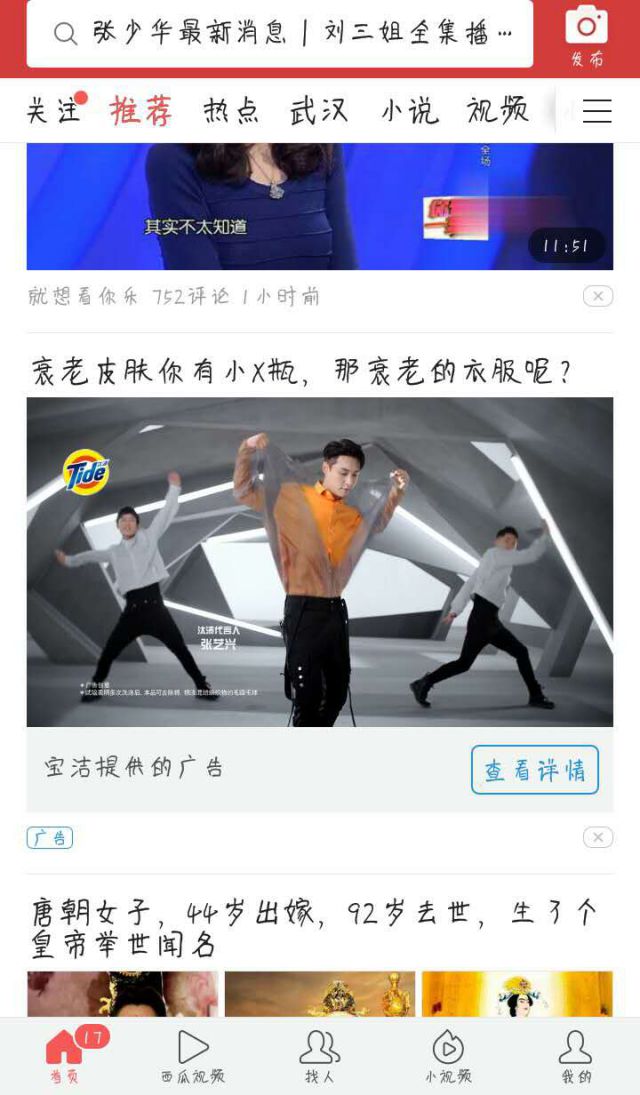
Task: Open the 武汉 local tab
Action: [319, 111]
